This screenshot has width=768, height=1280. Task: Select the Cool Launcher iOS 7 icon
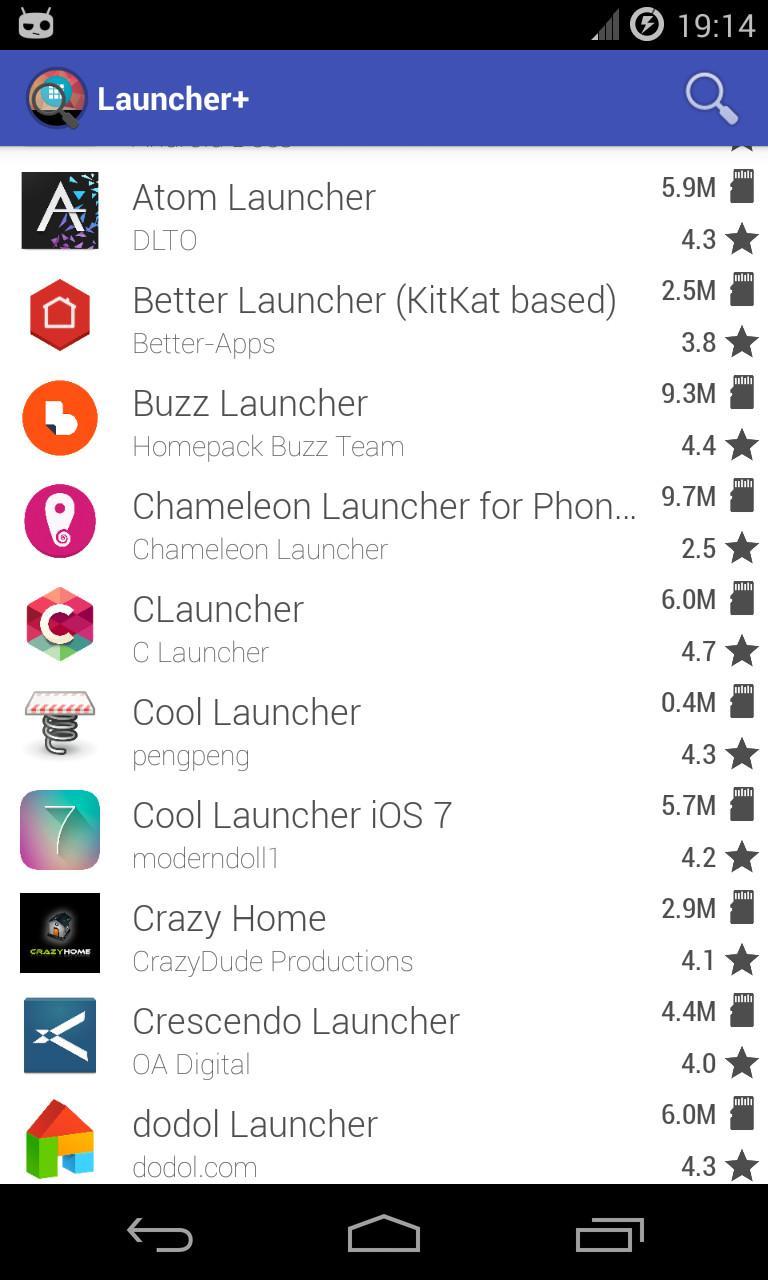pyautogui.click(x=59, y=830)
